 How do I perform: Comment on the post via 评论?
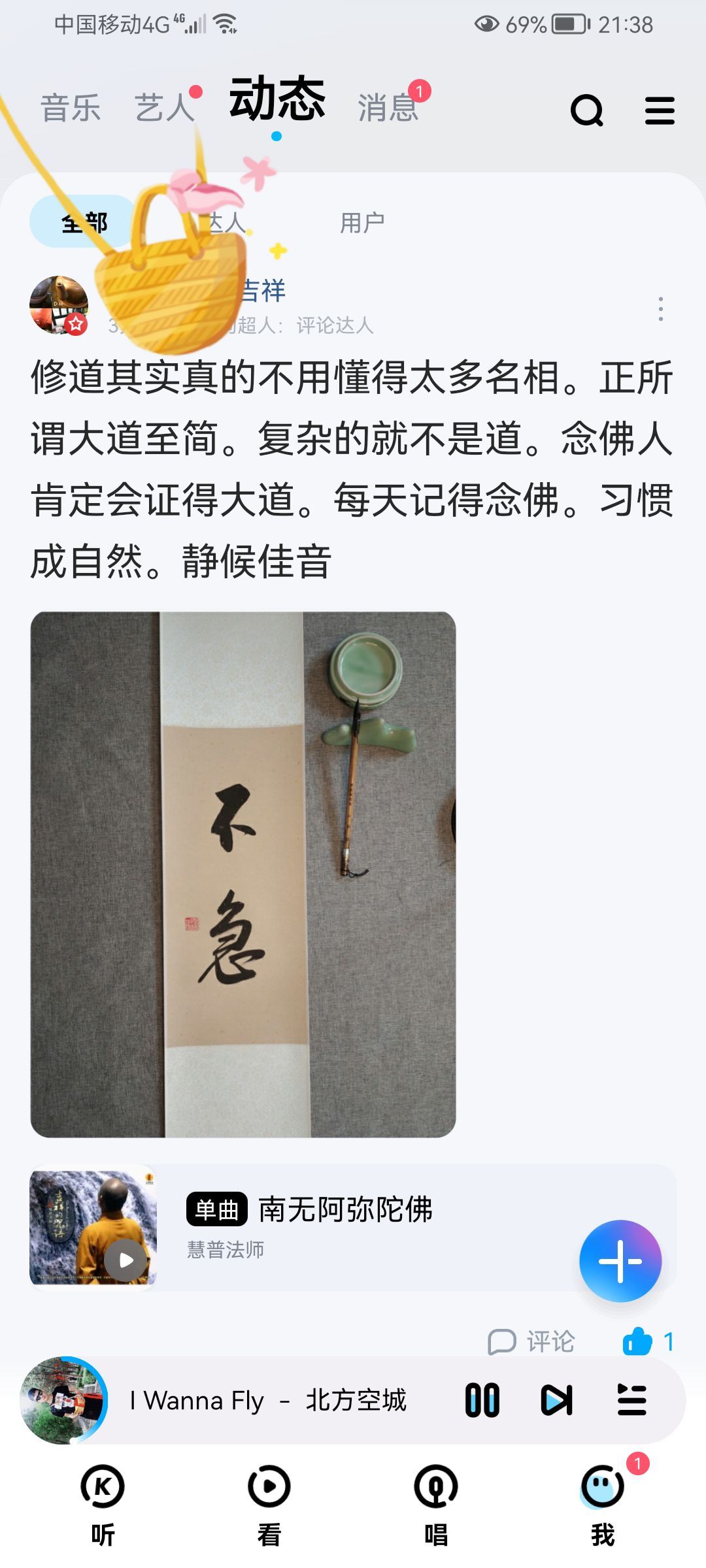coord(531,1342)
